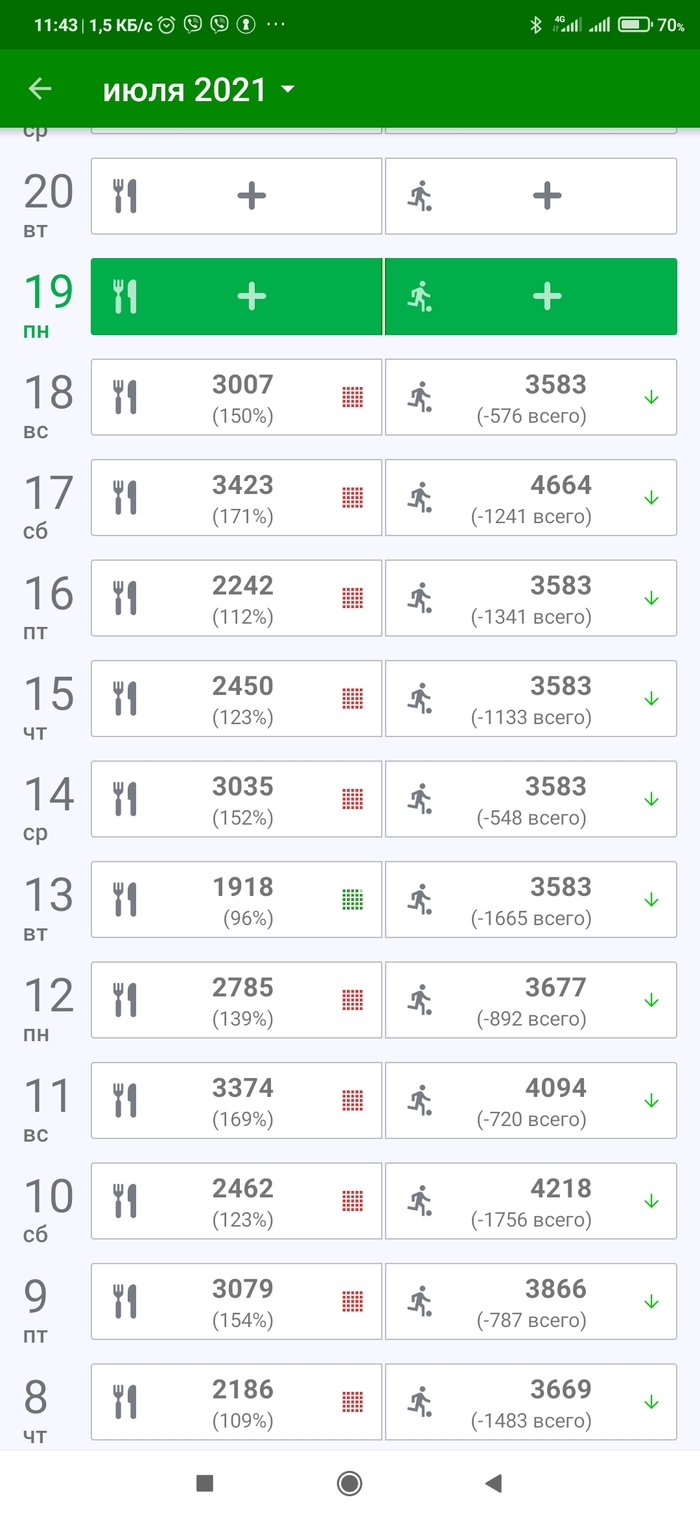Open exercise card with -1133 всего

[x=531, y=699]
